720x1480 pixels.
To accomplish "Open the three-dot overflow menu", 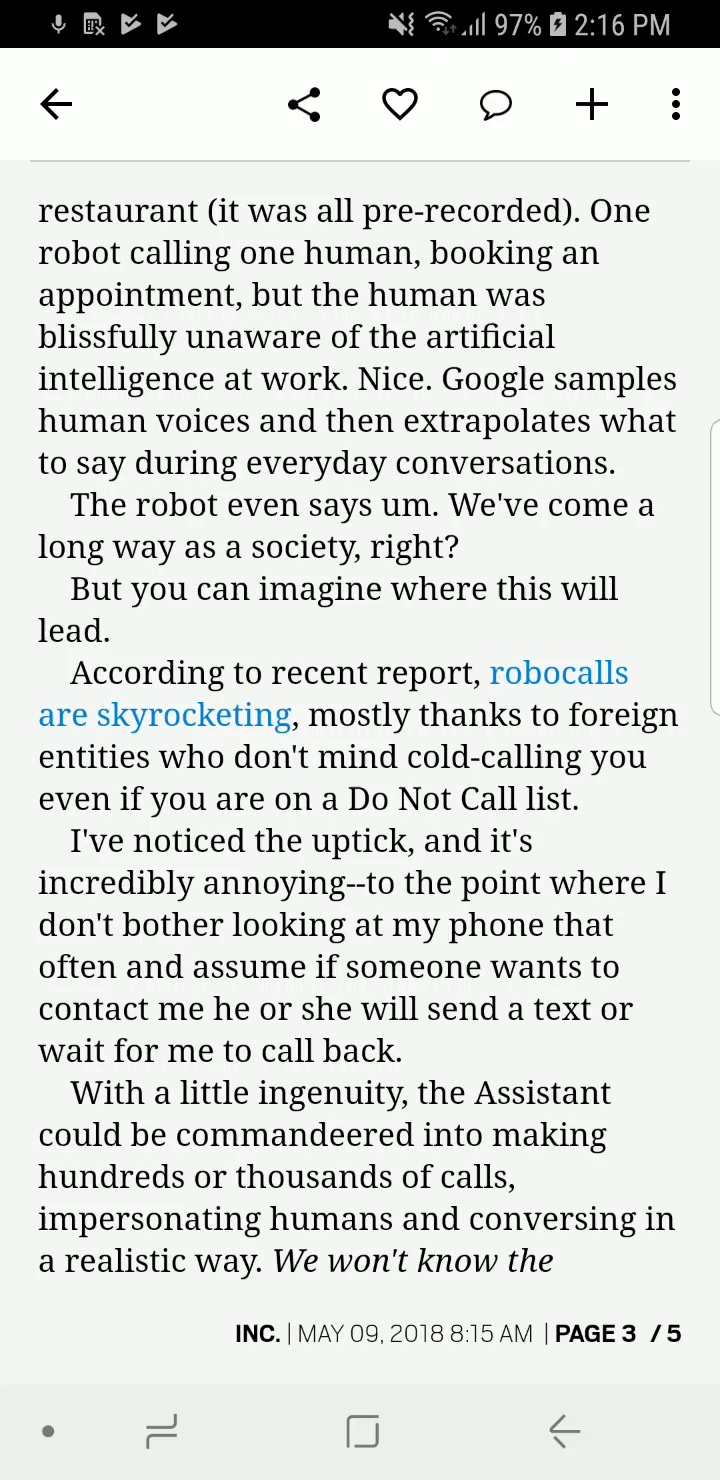I will (676, 104).
